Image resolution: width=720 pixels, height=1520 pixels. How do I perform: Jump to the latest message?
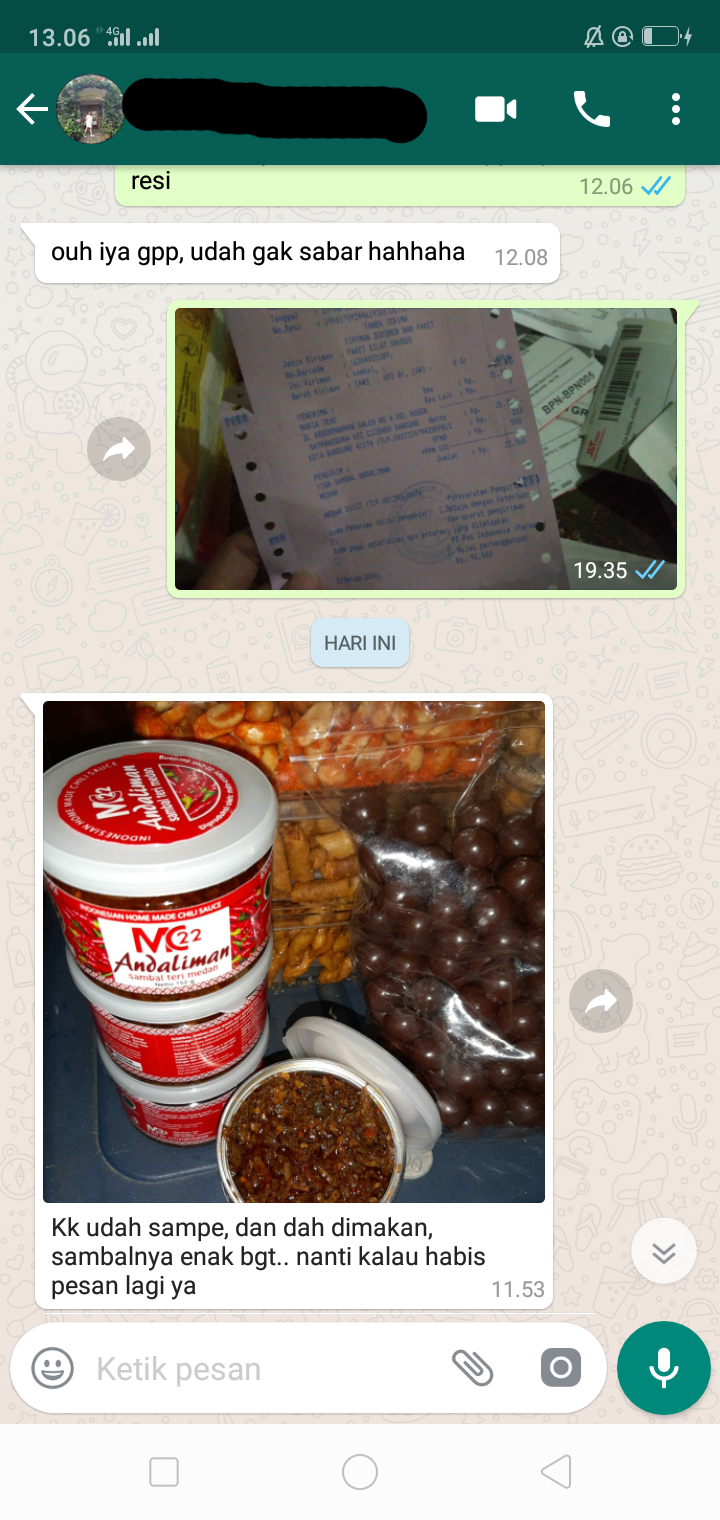[664, 1251]
